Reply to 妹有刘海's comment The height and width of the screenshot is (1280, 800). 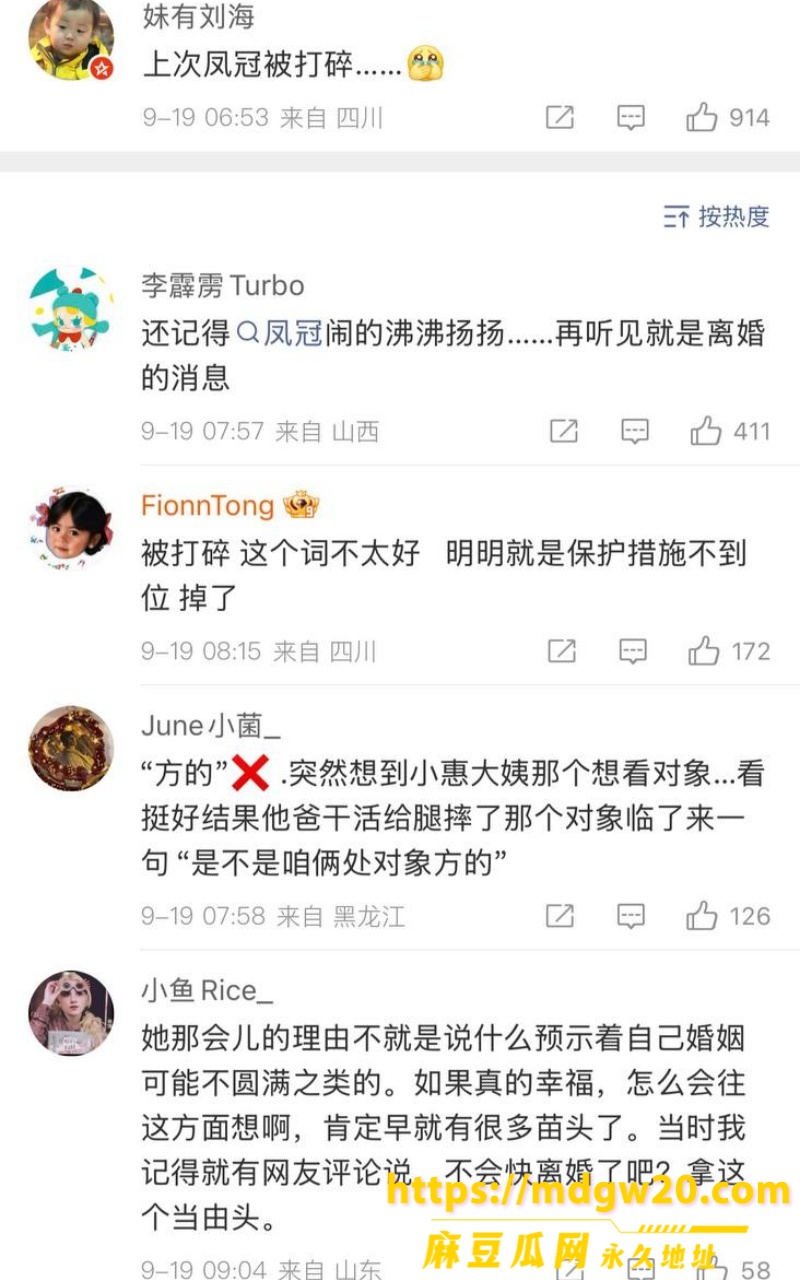click(x=630, y=118)
